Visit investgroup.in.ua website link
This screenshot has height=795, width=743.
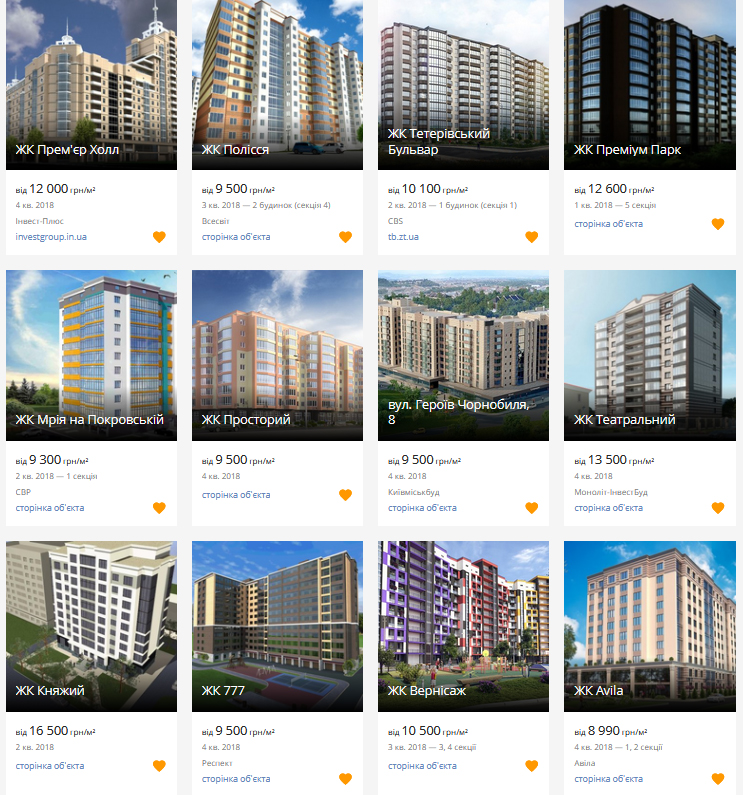point(51,237)
